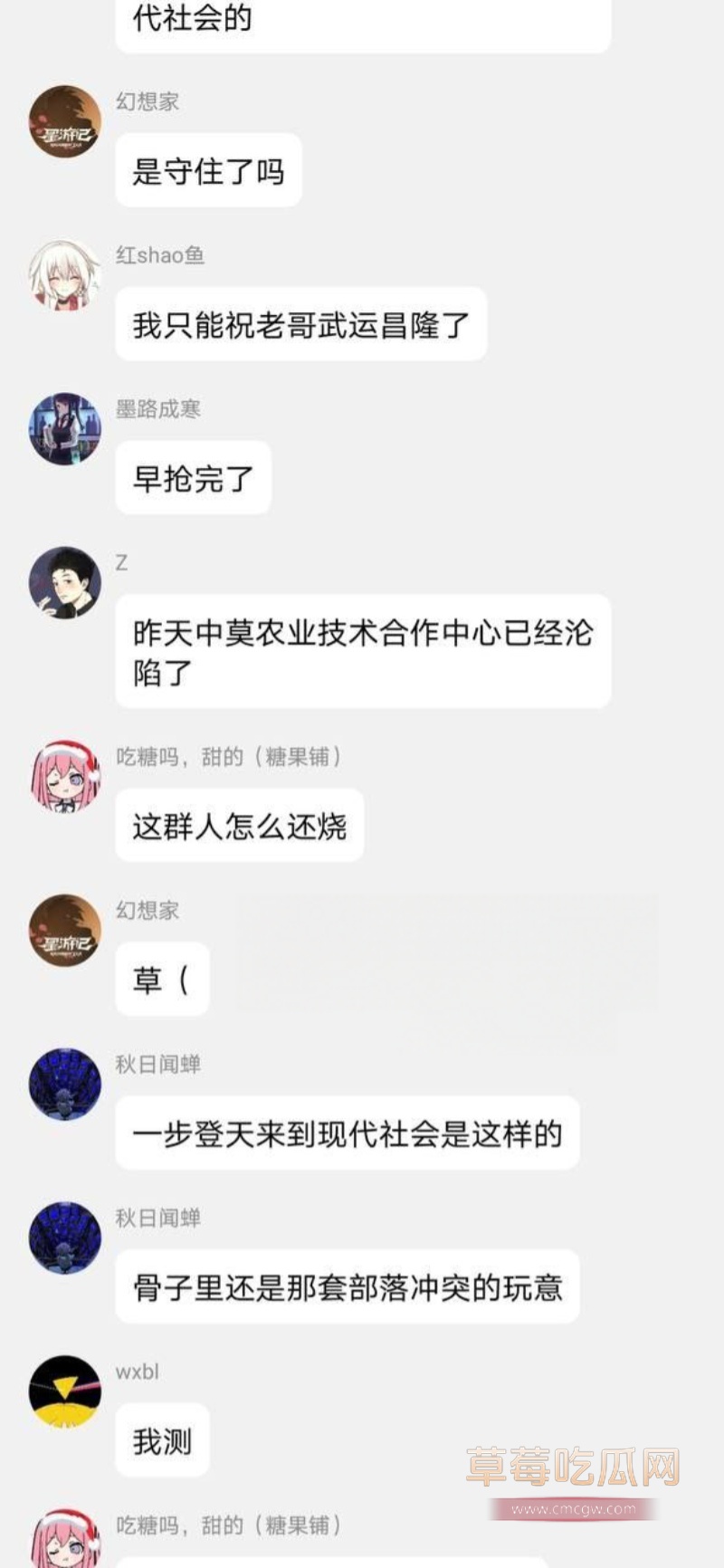This screenshot has width=724, height=1568.
Task: Tap Z's avatar beside the 中莫农业 message
Action: (x=64, y=583)
